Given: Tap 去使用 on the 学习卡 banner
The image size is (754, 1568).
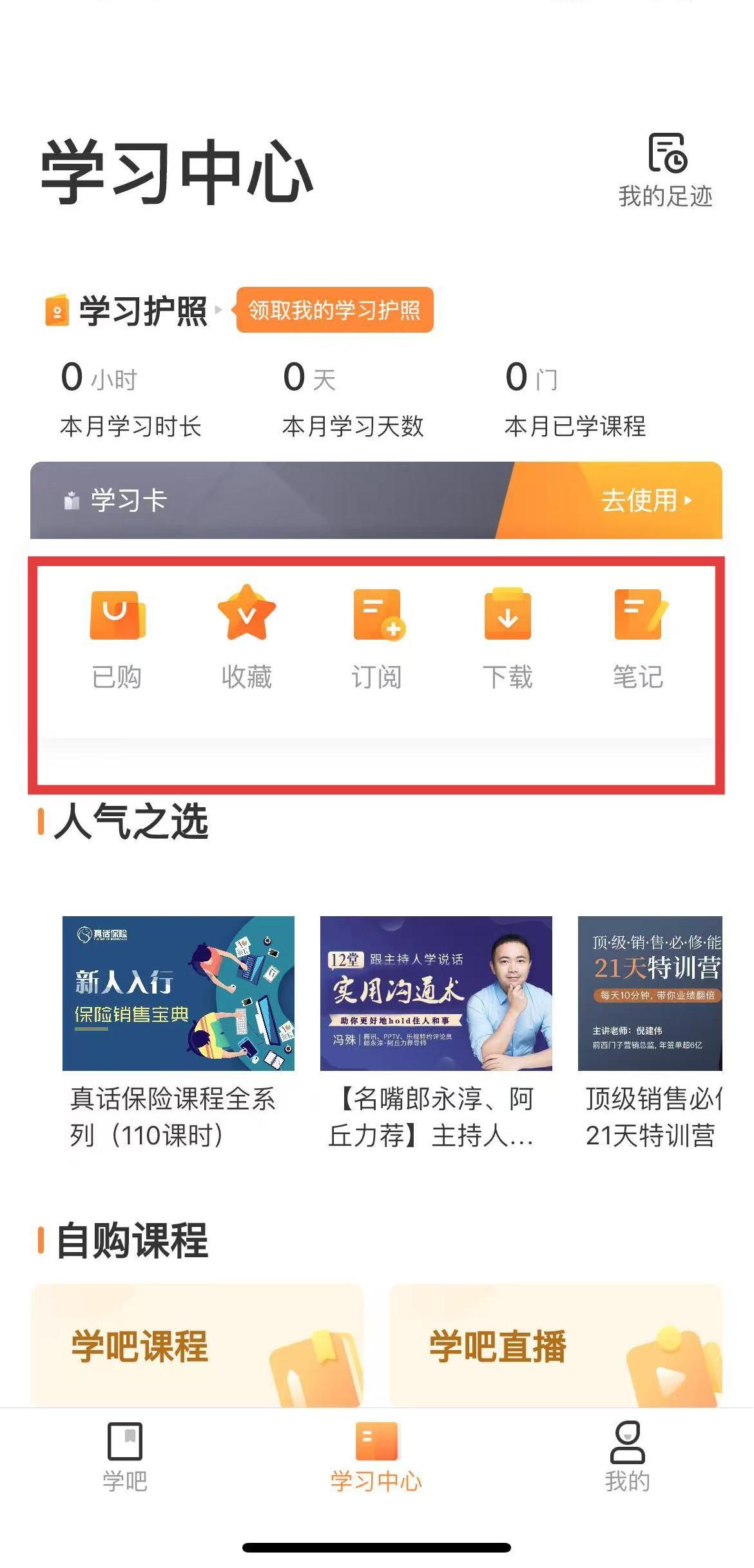Looking at the screenshot, I should coord(645,500).
